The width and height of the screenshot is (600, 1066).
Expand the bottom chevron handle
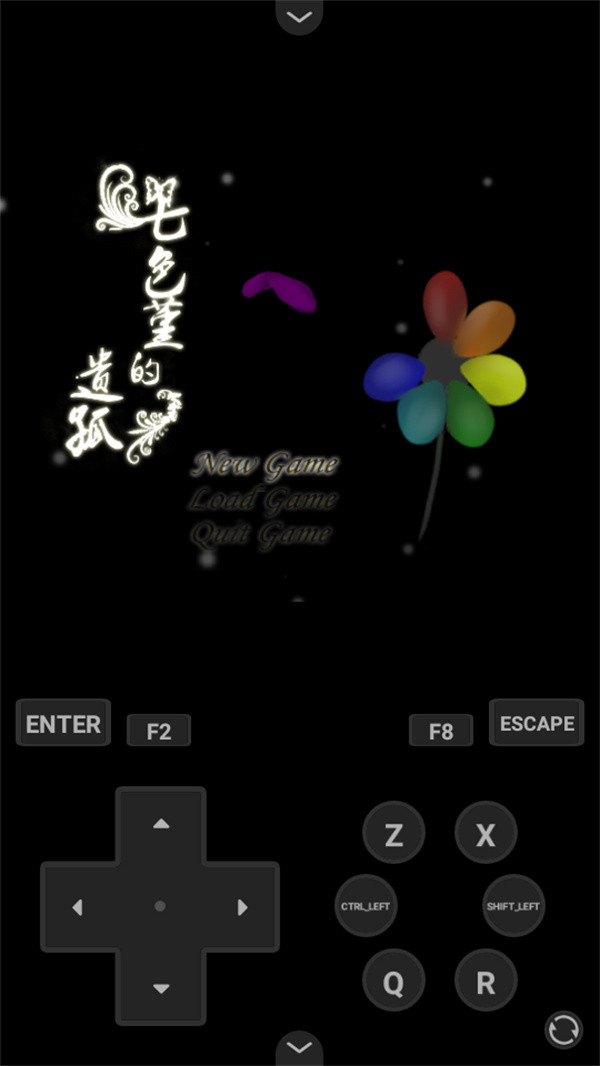point(299,1047)
